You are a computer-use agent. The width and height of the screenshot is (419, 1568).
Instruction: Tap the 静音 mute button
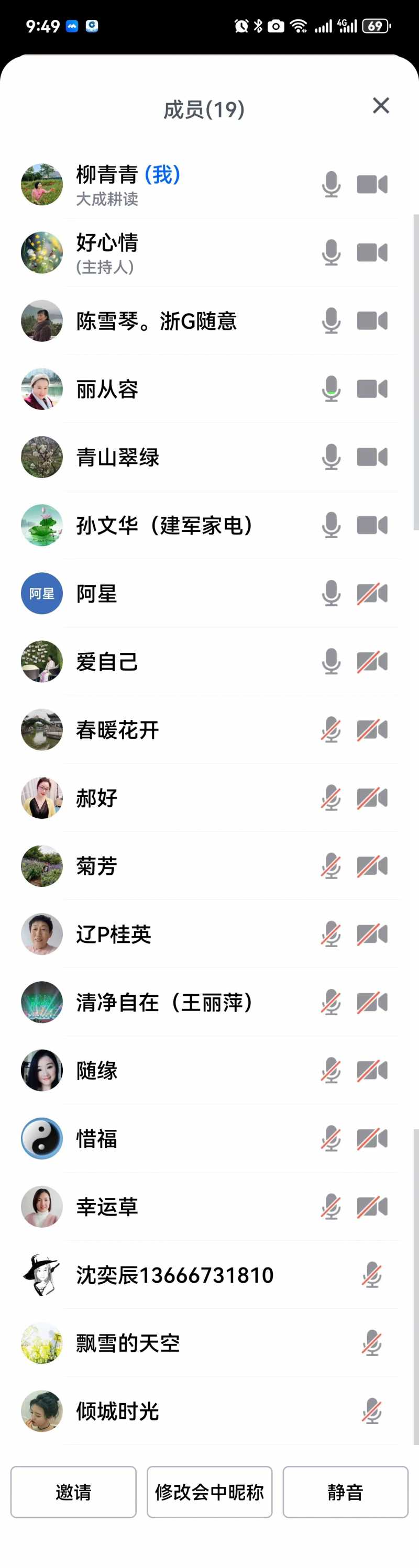[x=345, y=1492]
